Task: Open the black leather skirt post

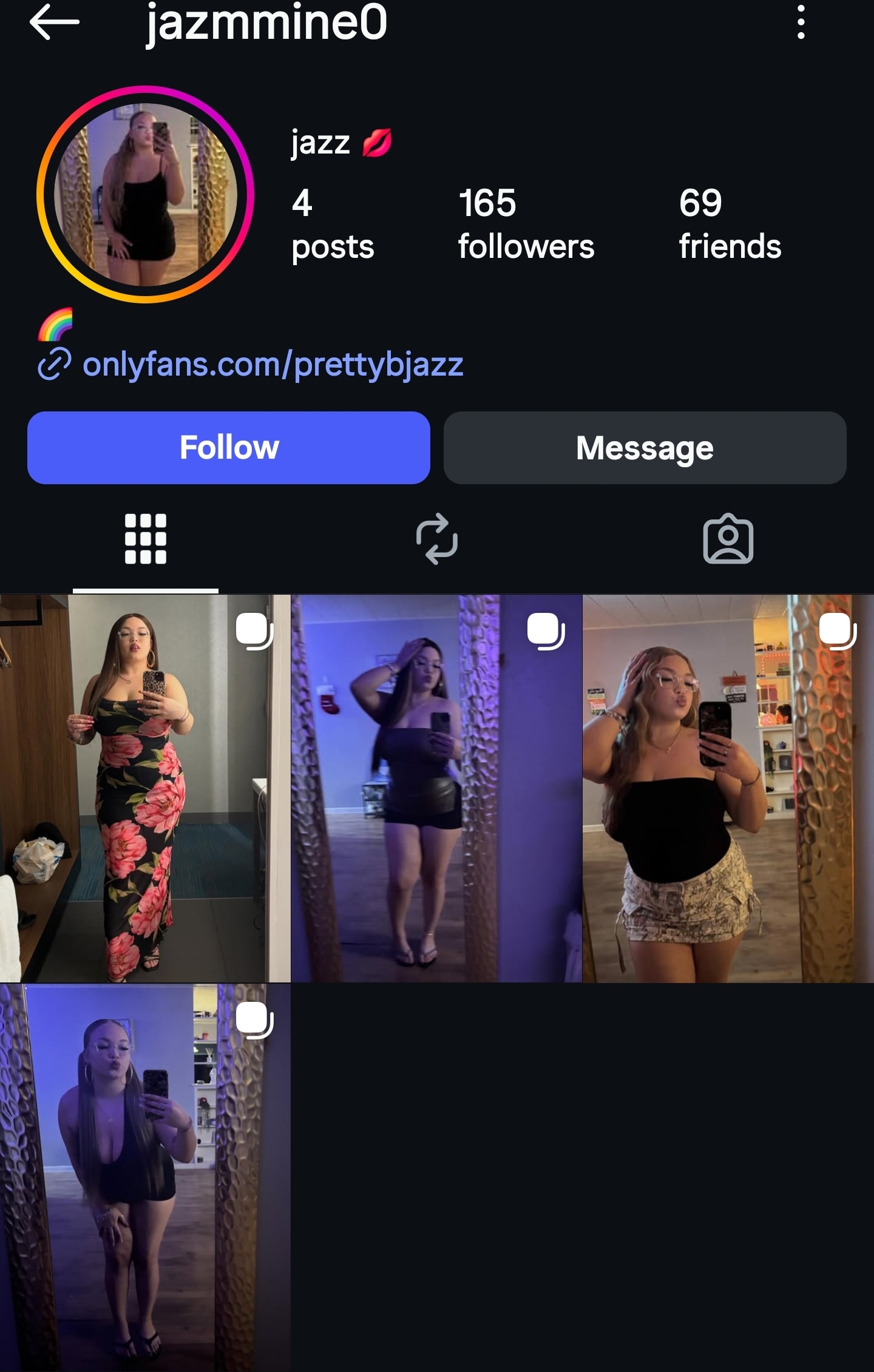Action: (436, 788)
